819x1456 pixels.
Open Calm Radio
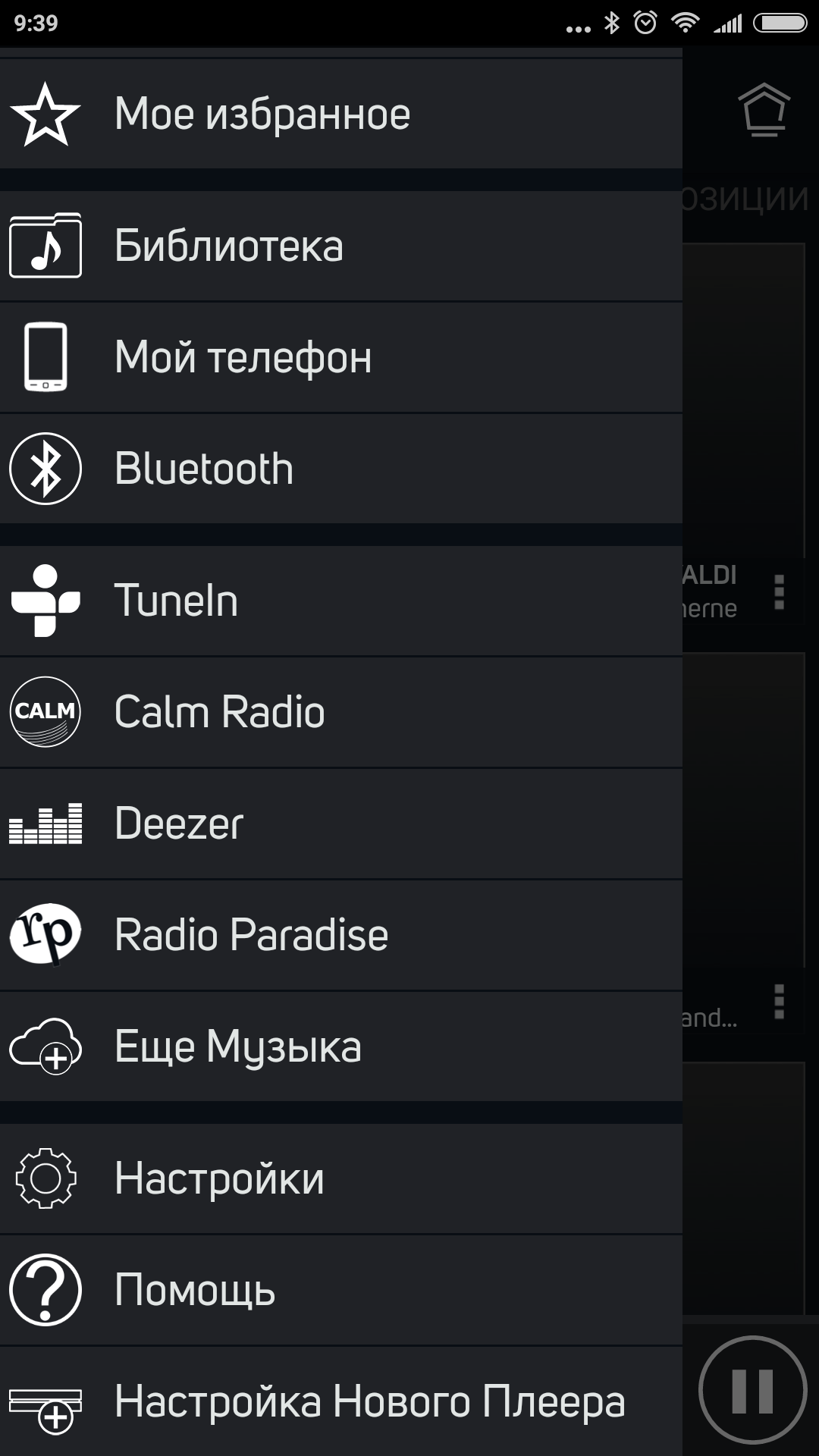pos(341,712)
